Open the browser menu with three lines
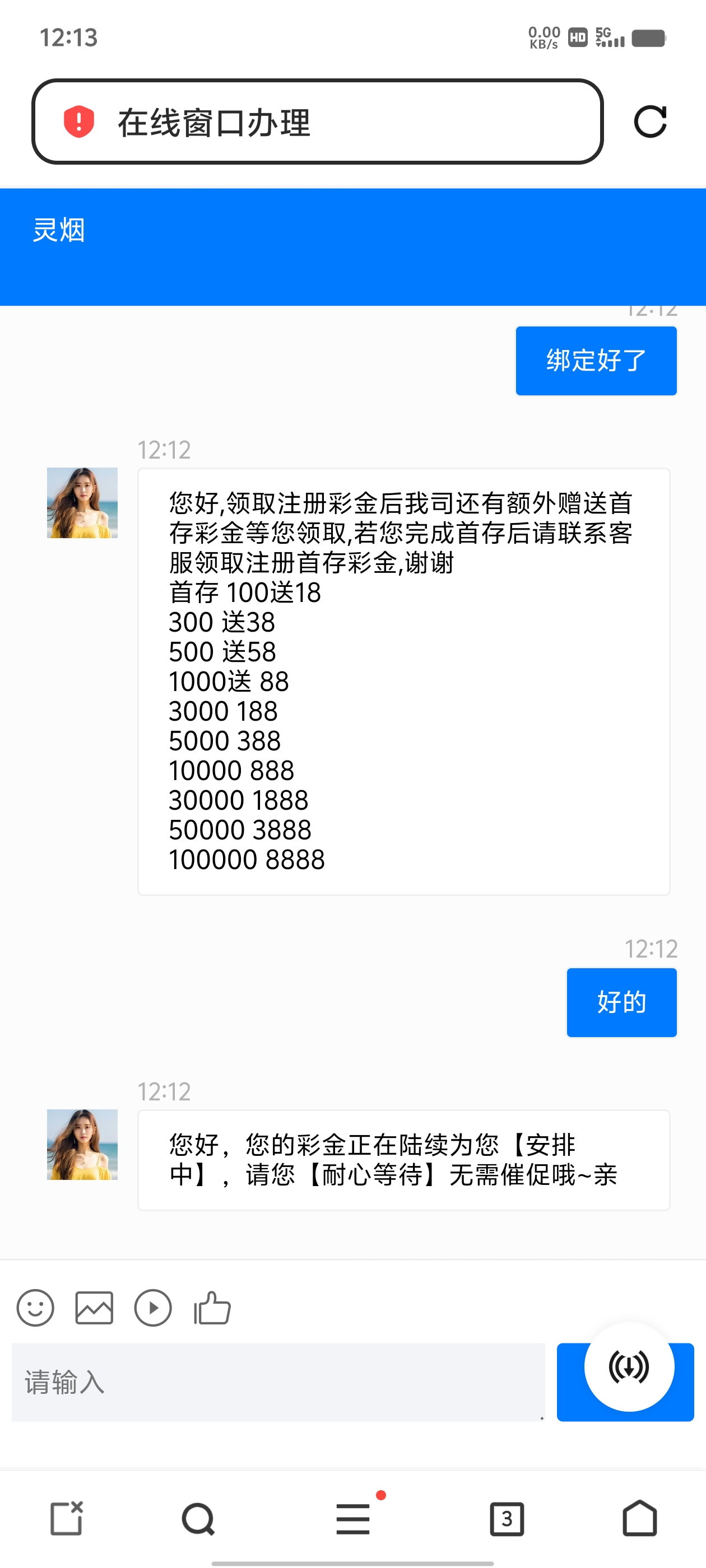 (x=354, y=1519)
